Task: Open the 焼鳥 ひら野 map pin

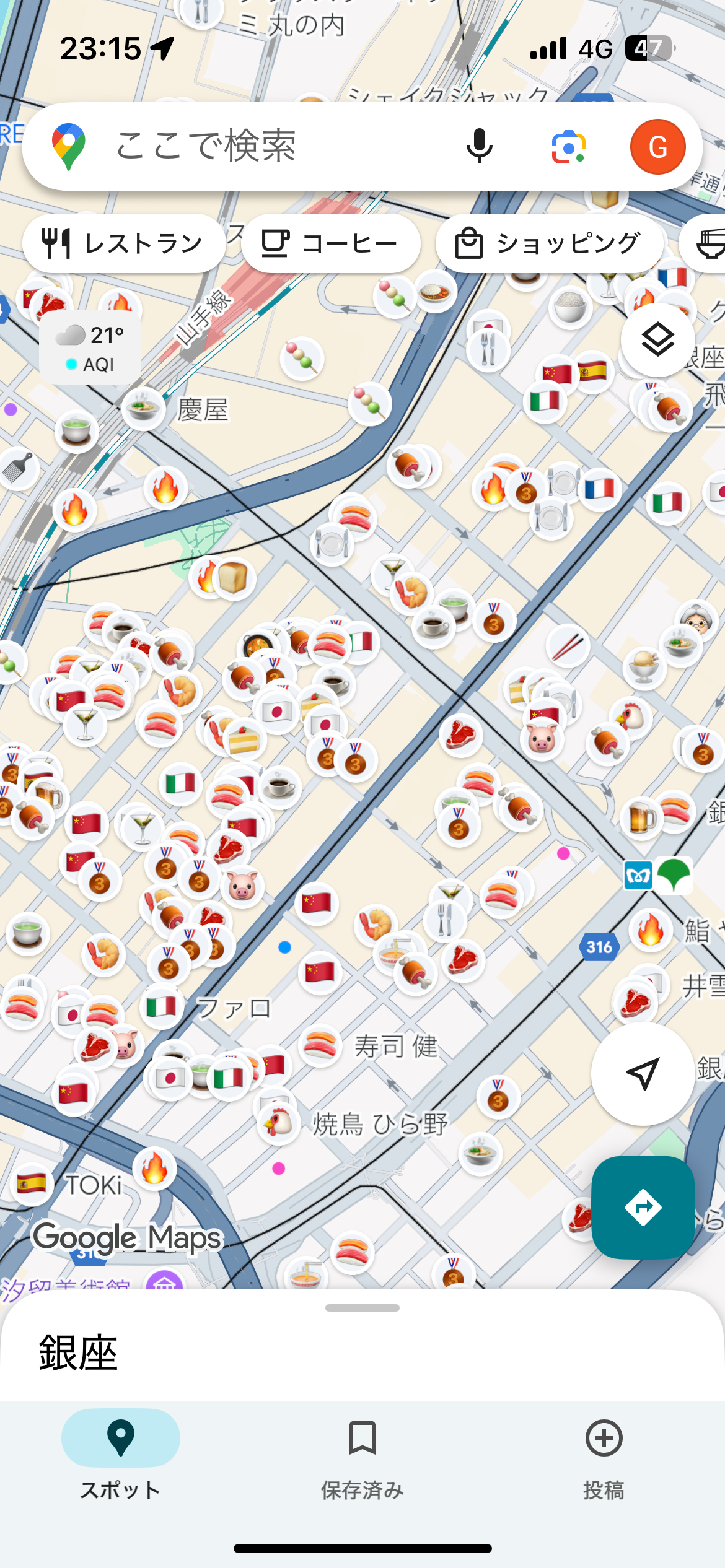Action: click(278, 1123)
